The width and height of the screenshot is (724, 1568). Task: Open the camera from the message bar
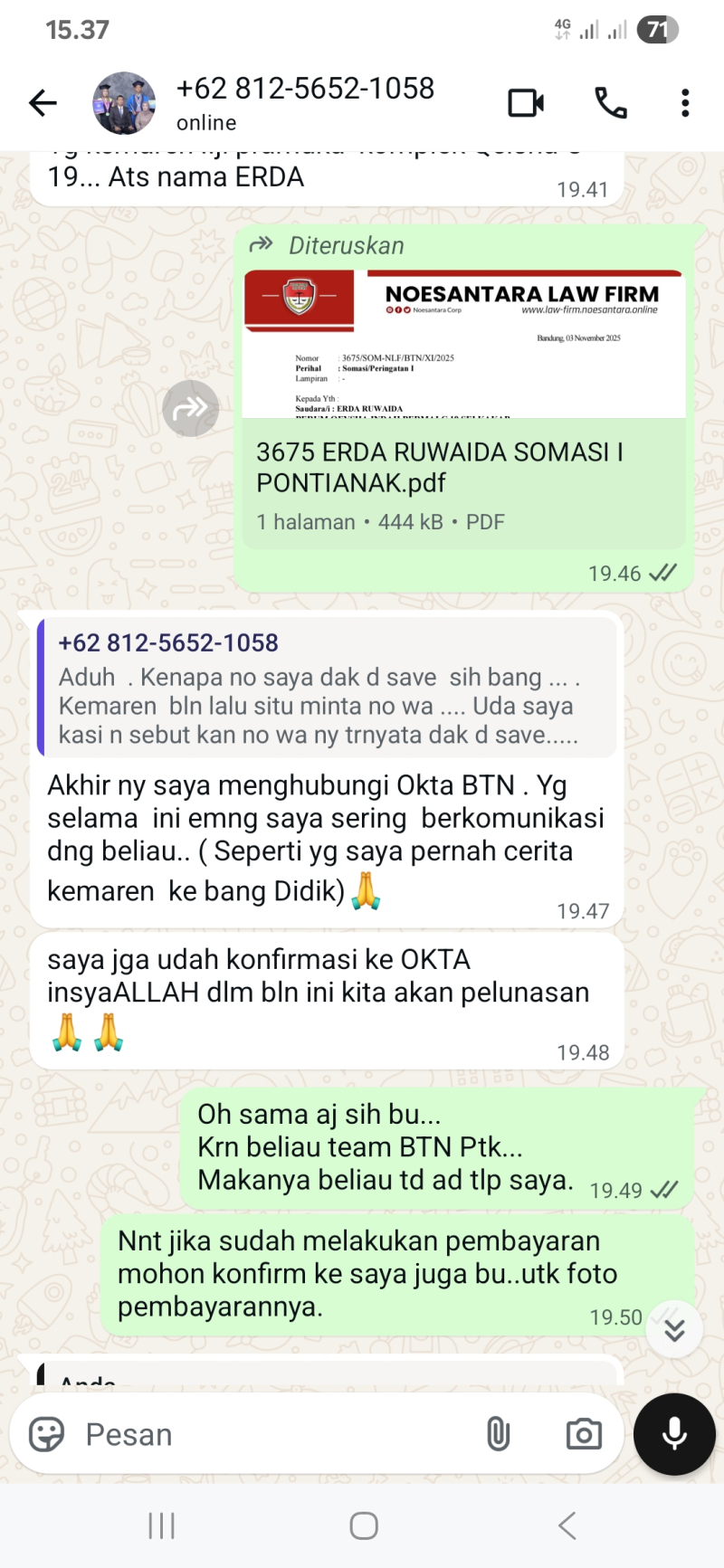pos(584,1434)
